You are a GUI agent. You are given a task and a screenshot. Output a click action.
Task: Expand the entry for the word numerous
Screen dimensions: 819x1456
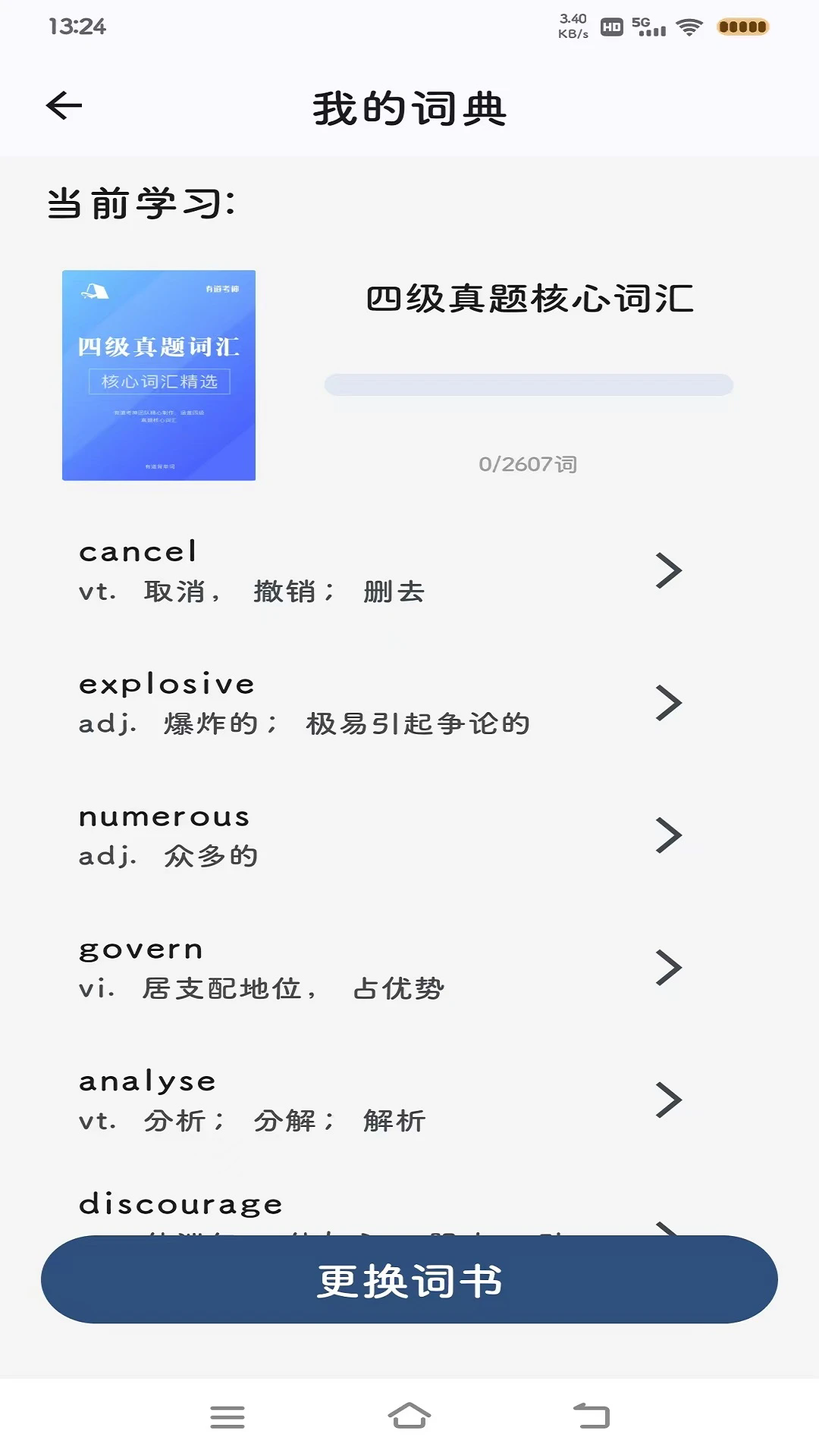(670, 836)
